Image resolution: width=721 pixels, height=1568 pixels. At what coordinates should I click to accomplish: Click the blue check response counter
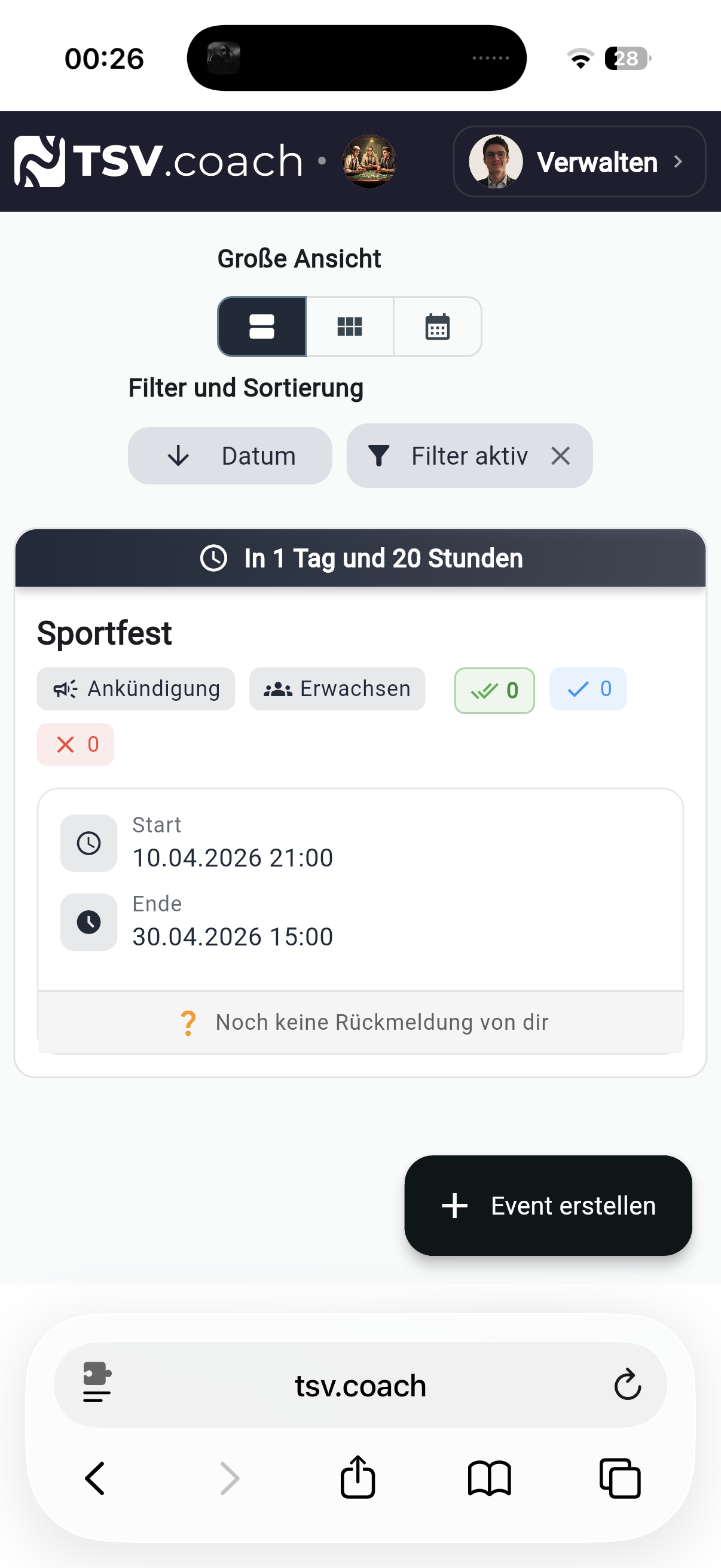pos(587,688)
